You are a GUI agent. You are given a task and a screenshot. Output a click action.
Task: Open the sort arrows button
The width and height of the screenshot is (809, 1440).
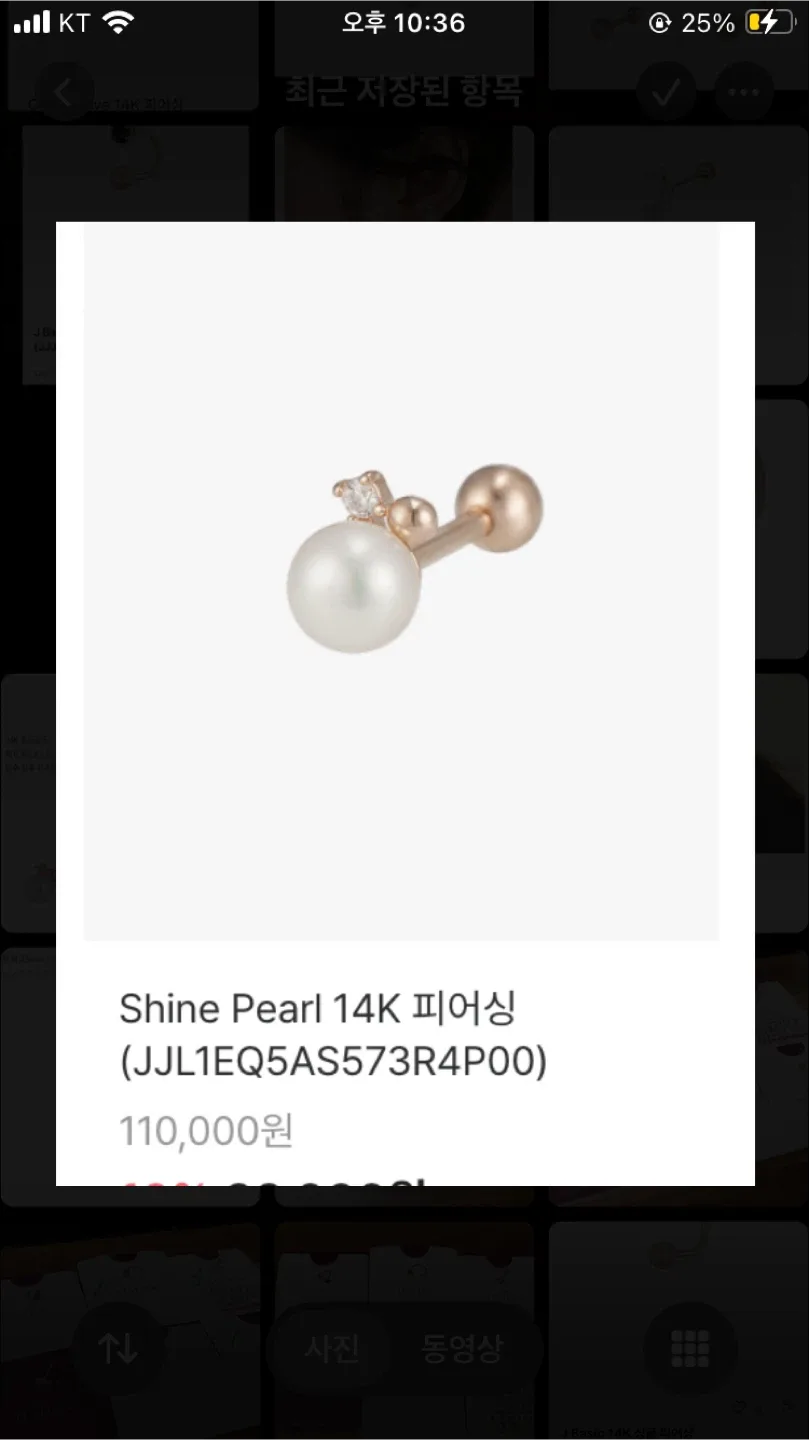(x=118, y=1349)
